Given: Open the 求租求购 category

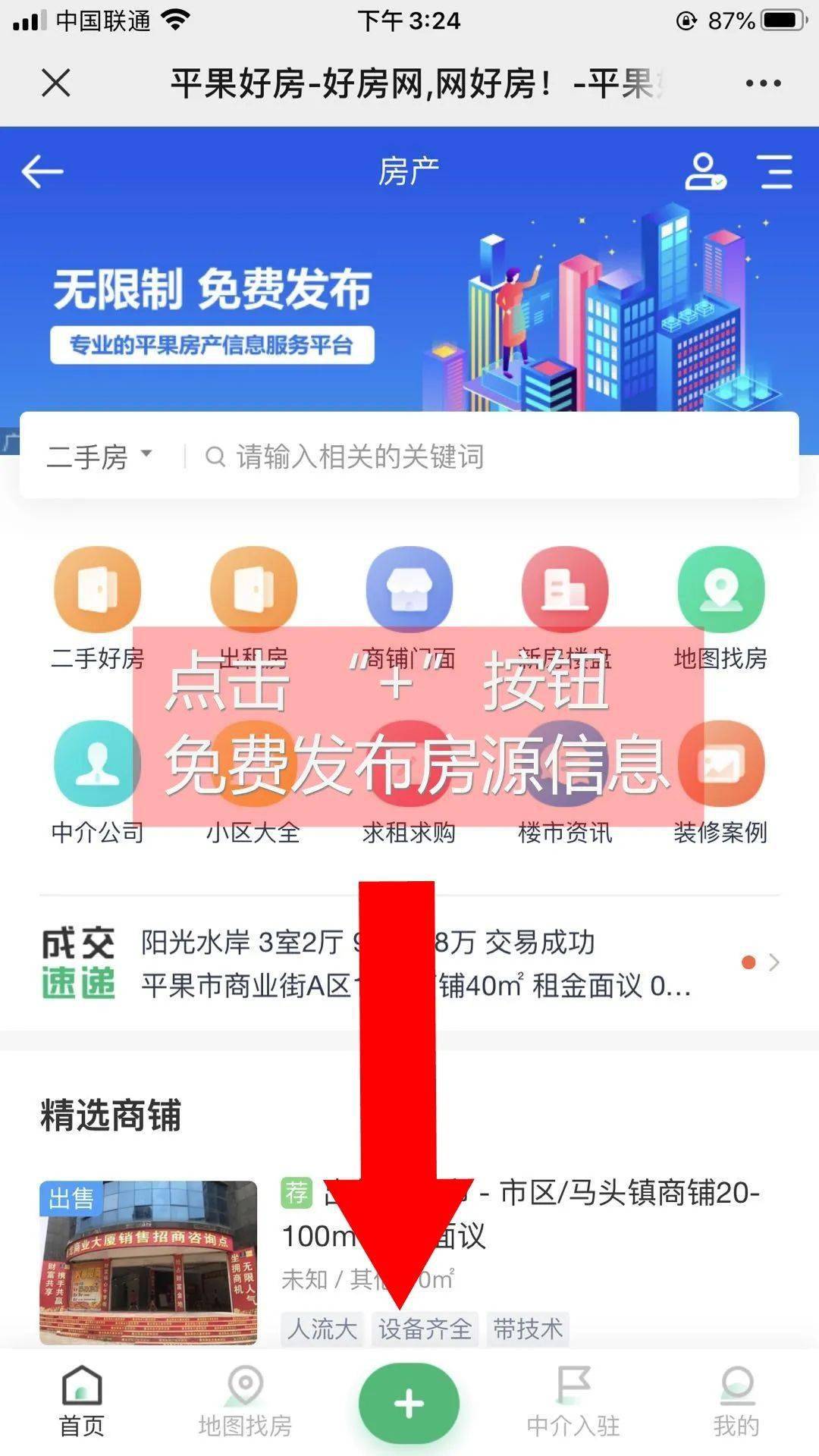Looking at the screenshot, I should pyautogui.click(x=409, y=832).
